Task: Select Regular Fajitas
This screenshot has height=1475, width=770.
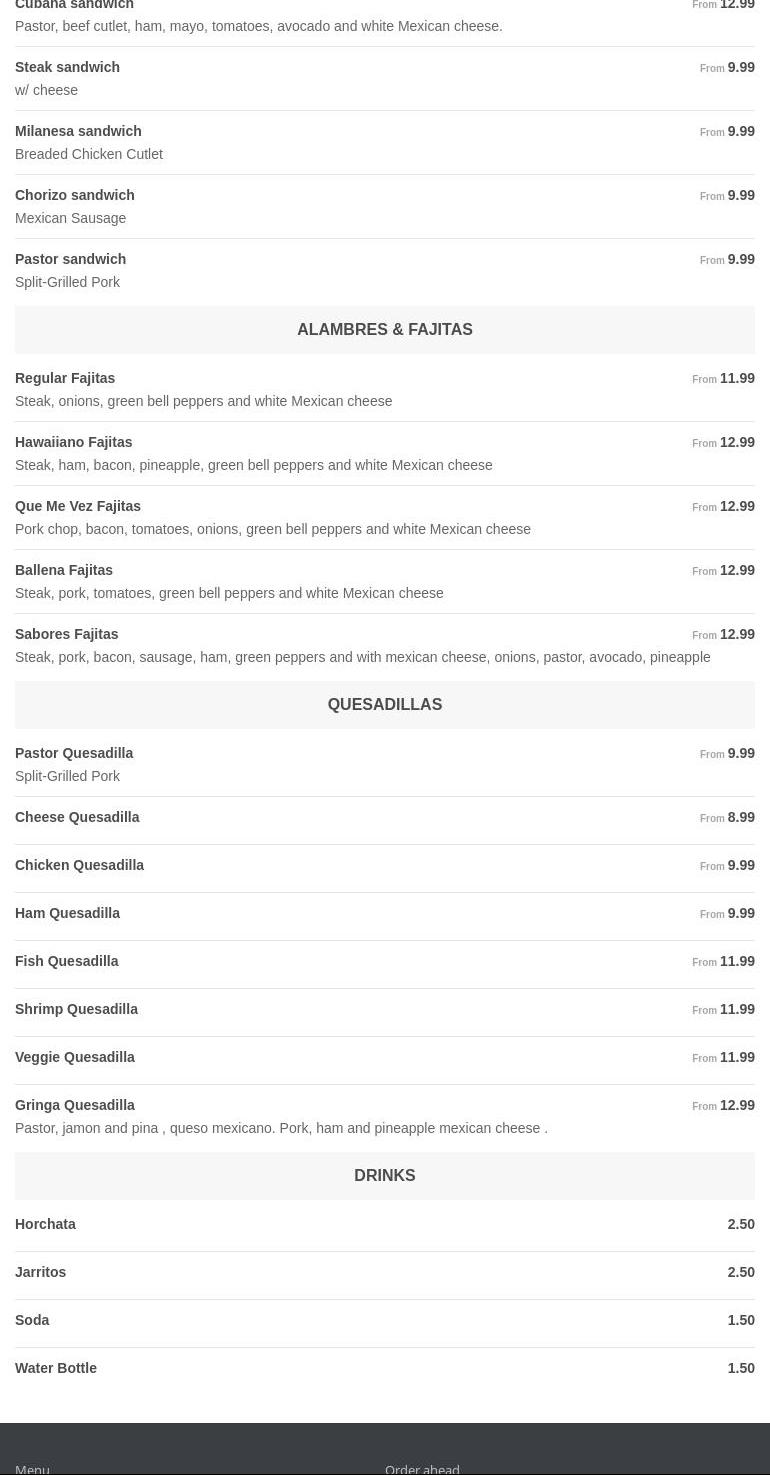Action: 385,389
